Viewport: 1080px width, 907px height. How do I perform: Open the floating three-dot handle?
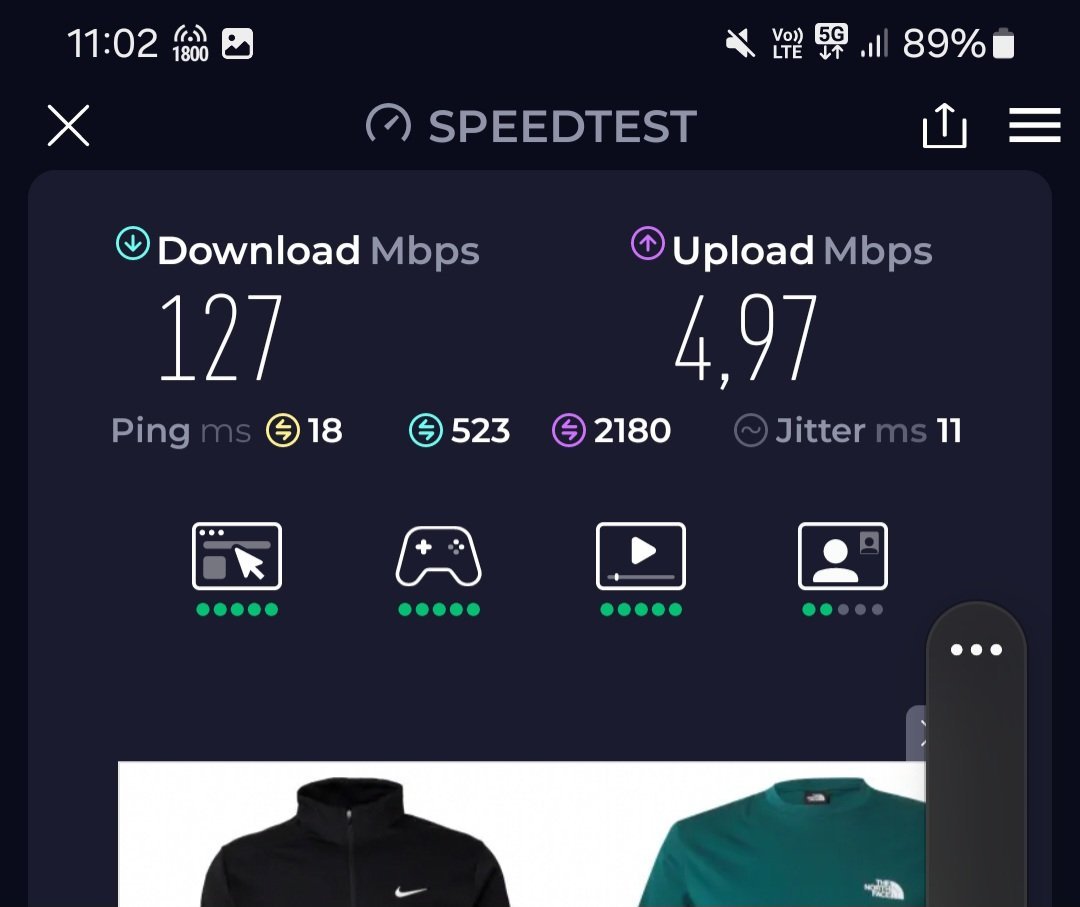pos(976,649)
